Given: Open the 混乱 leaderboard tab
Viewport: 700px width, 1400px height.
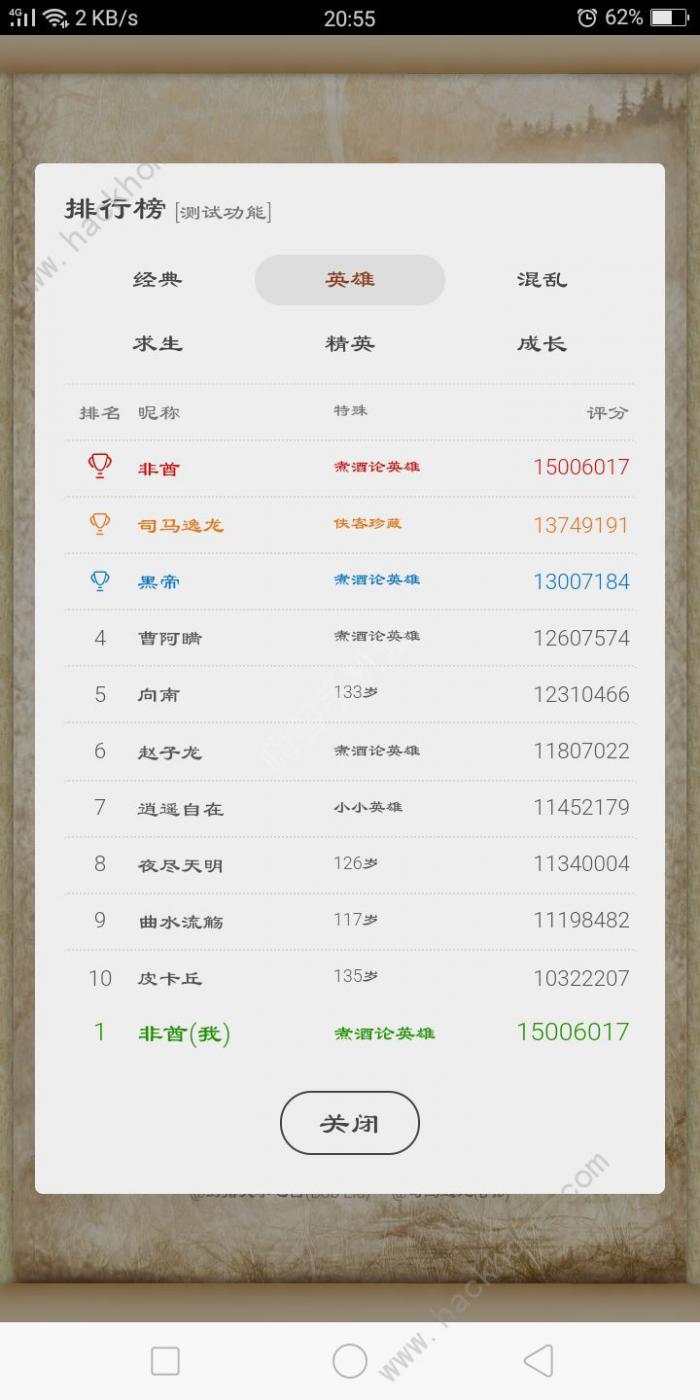Looking at the screenshot, I should [x=542, y=280].
